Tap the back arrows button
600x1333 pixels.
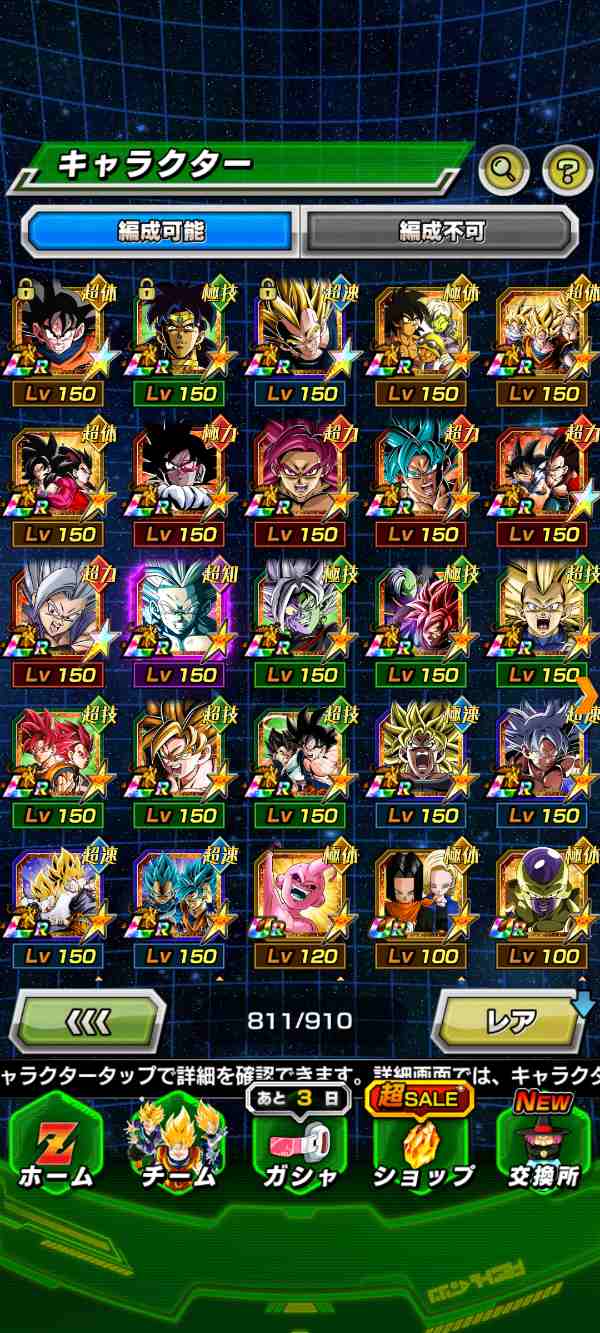tap(87, 1021)
